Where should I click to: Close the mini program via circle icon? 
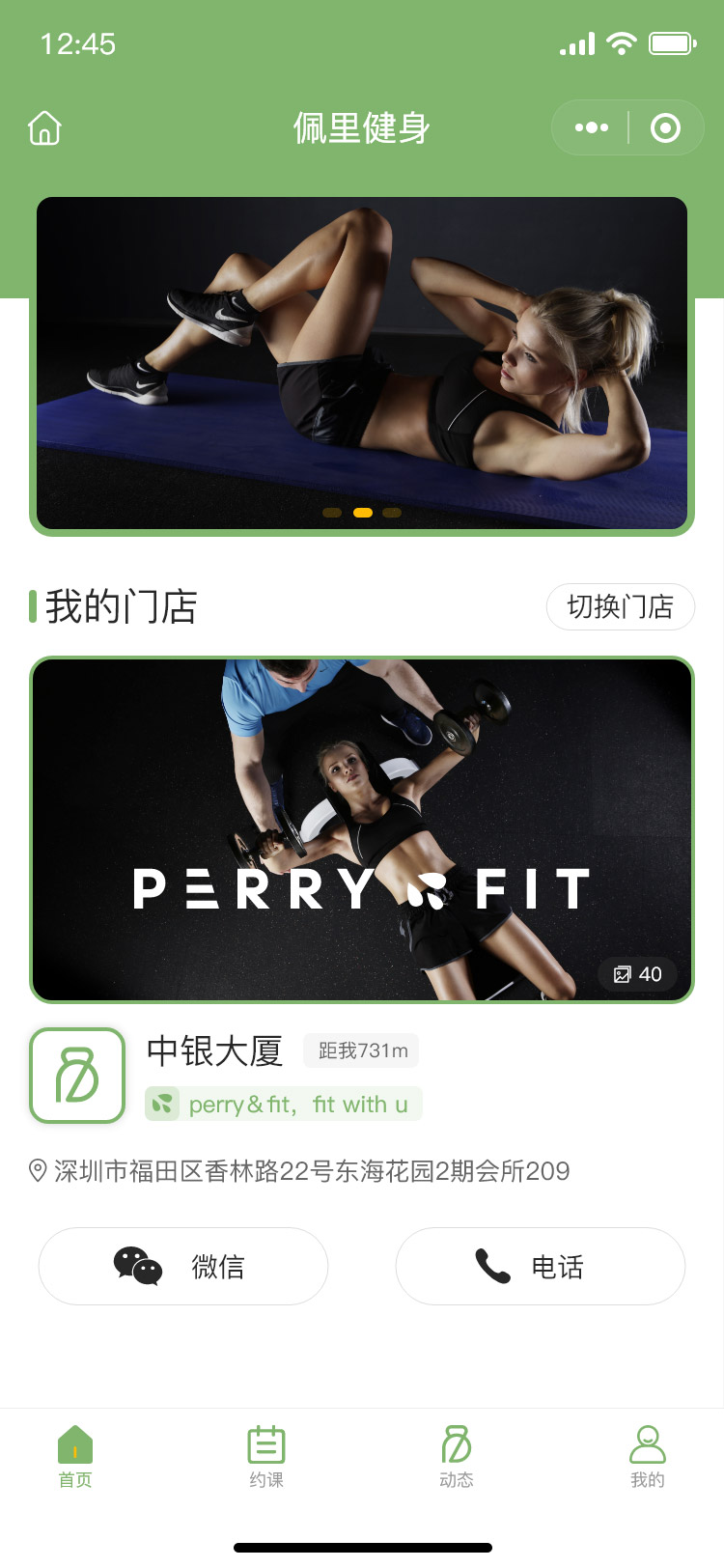click(665, 127)
